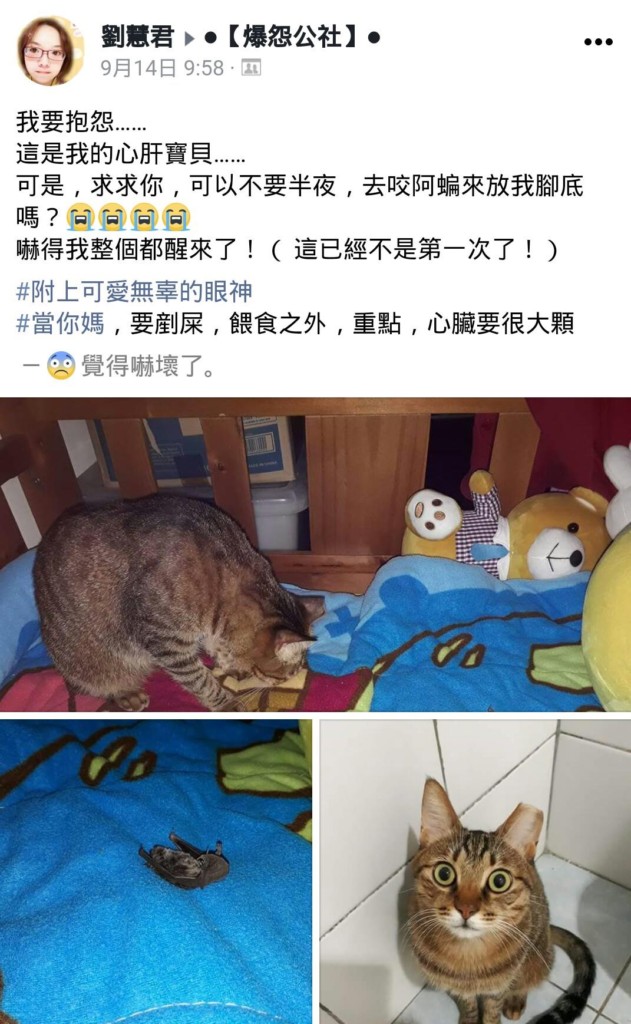Tap the hashtag #附上可愛無辜的眼神
Screen dimensions: 631x1024
134,292
